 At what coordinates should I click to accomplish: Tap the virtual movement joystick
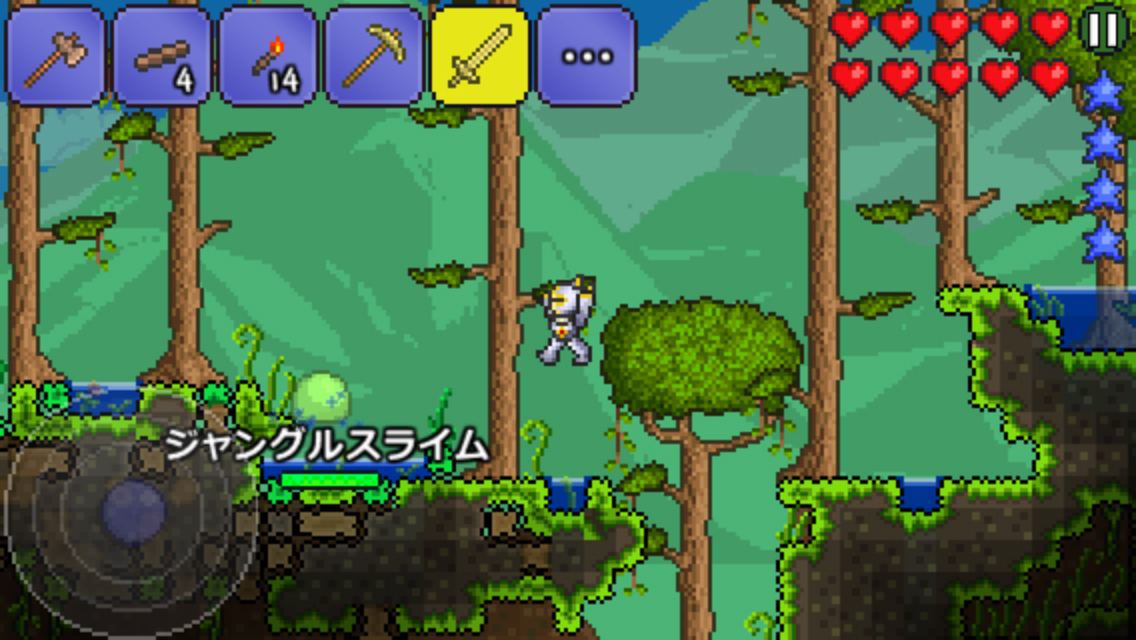coord(132,512)
